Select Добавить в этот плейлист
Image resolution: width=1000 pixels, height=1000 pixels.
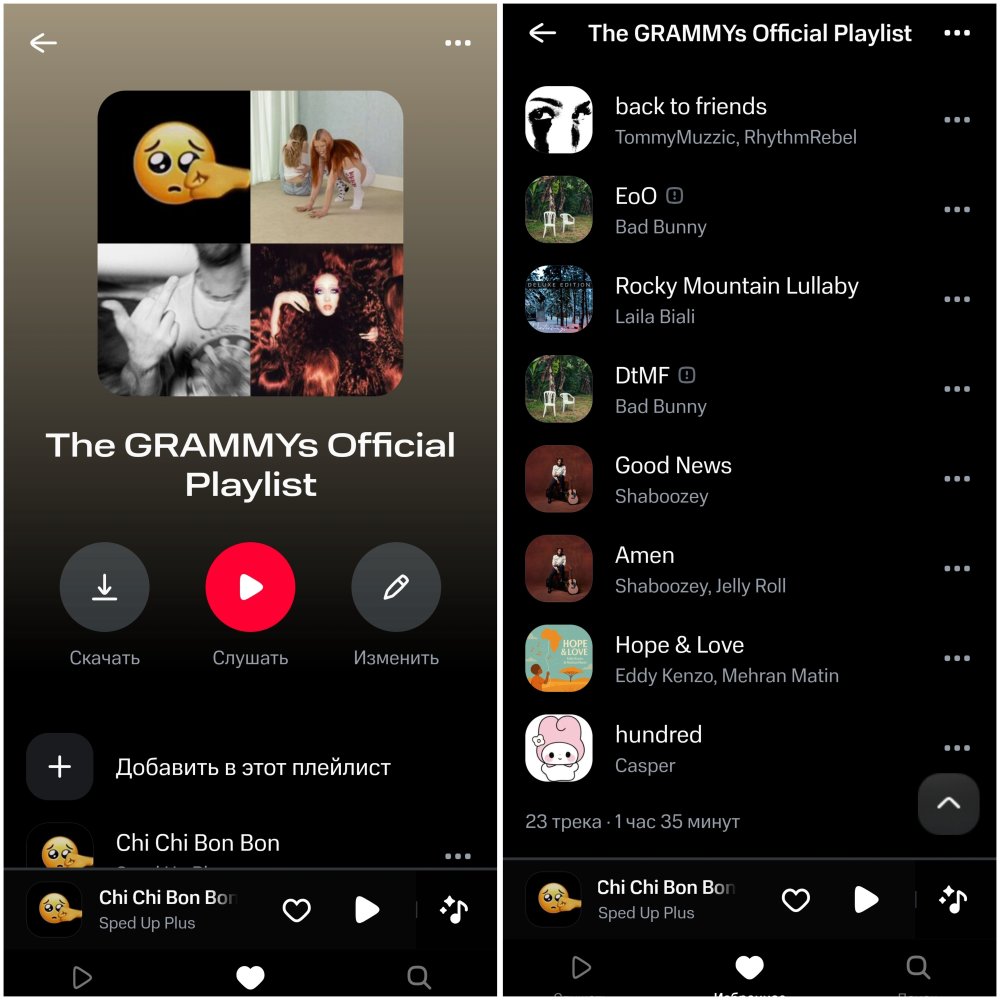[x=252, y=767]
